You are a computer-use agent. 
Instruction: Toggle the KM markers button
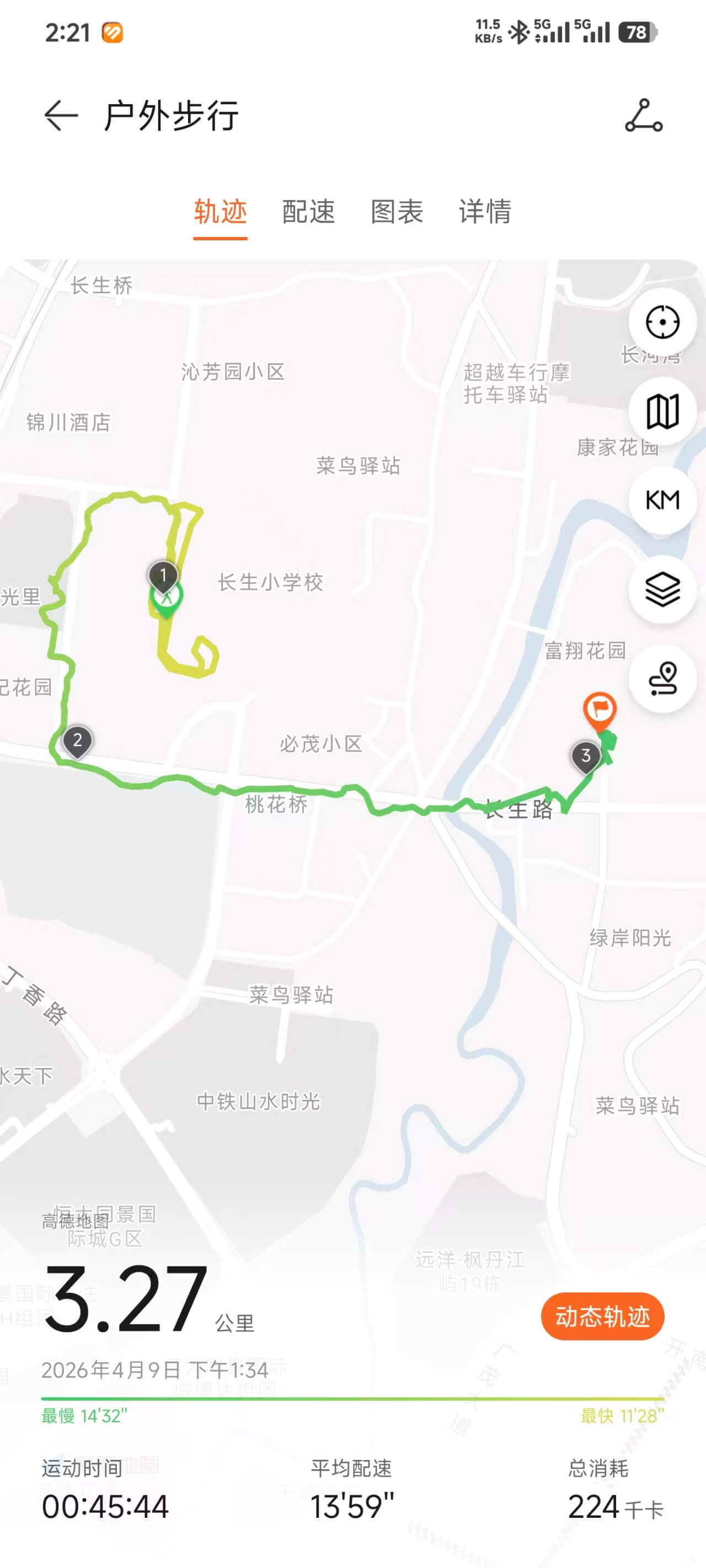point(662,501)
